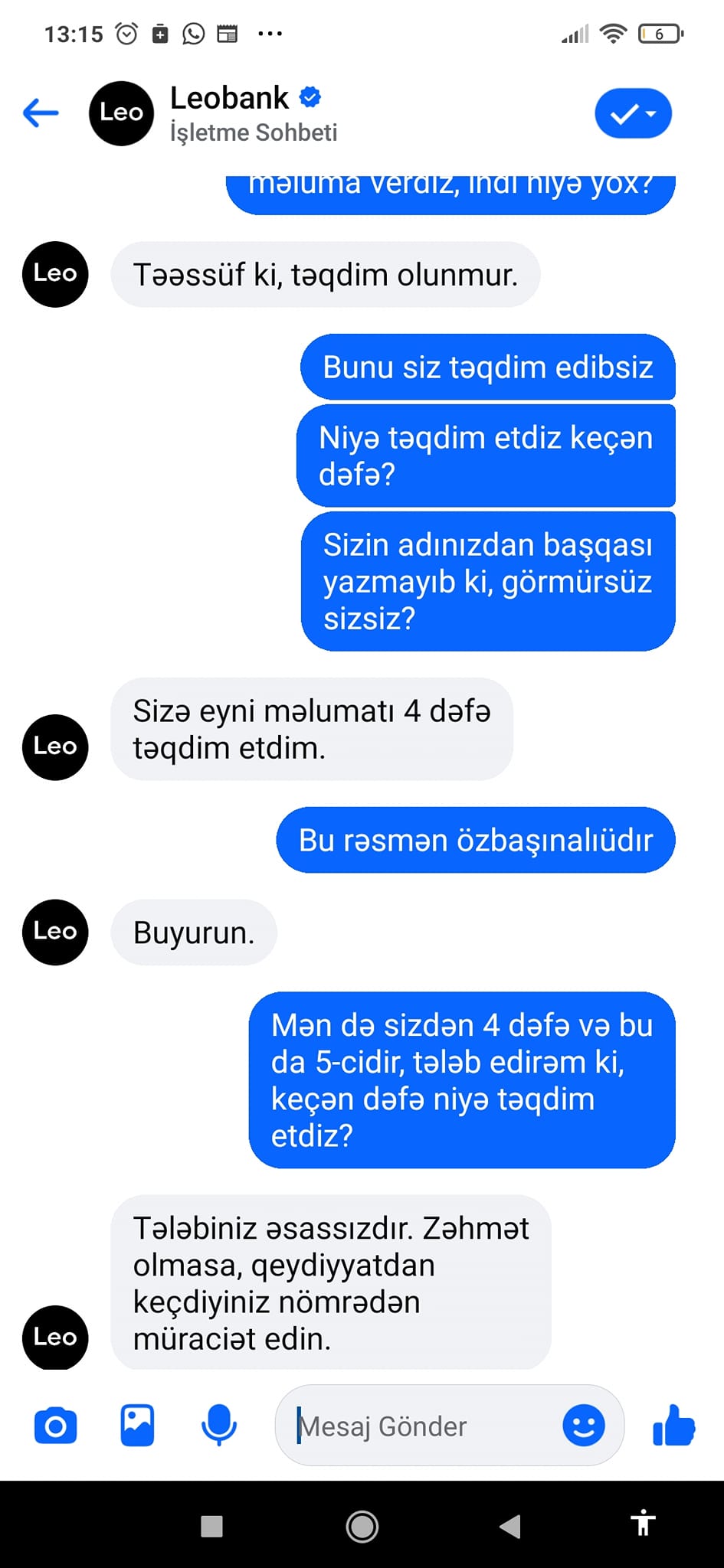Go to the home screen
This screenshot has height=1568, width=724.
pos(362,1526)
